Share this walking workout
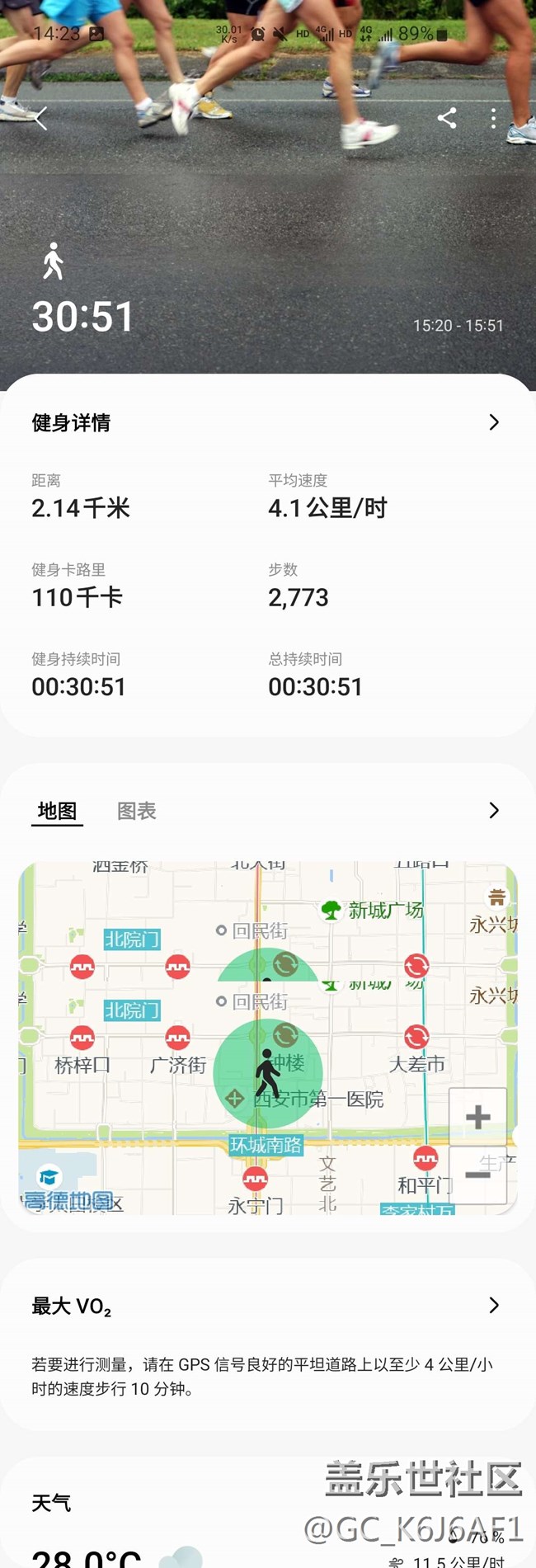 447,118
